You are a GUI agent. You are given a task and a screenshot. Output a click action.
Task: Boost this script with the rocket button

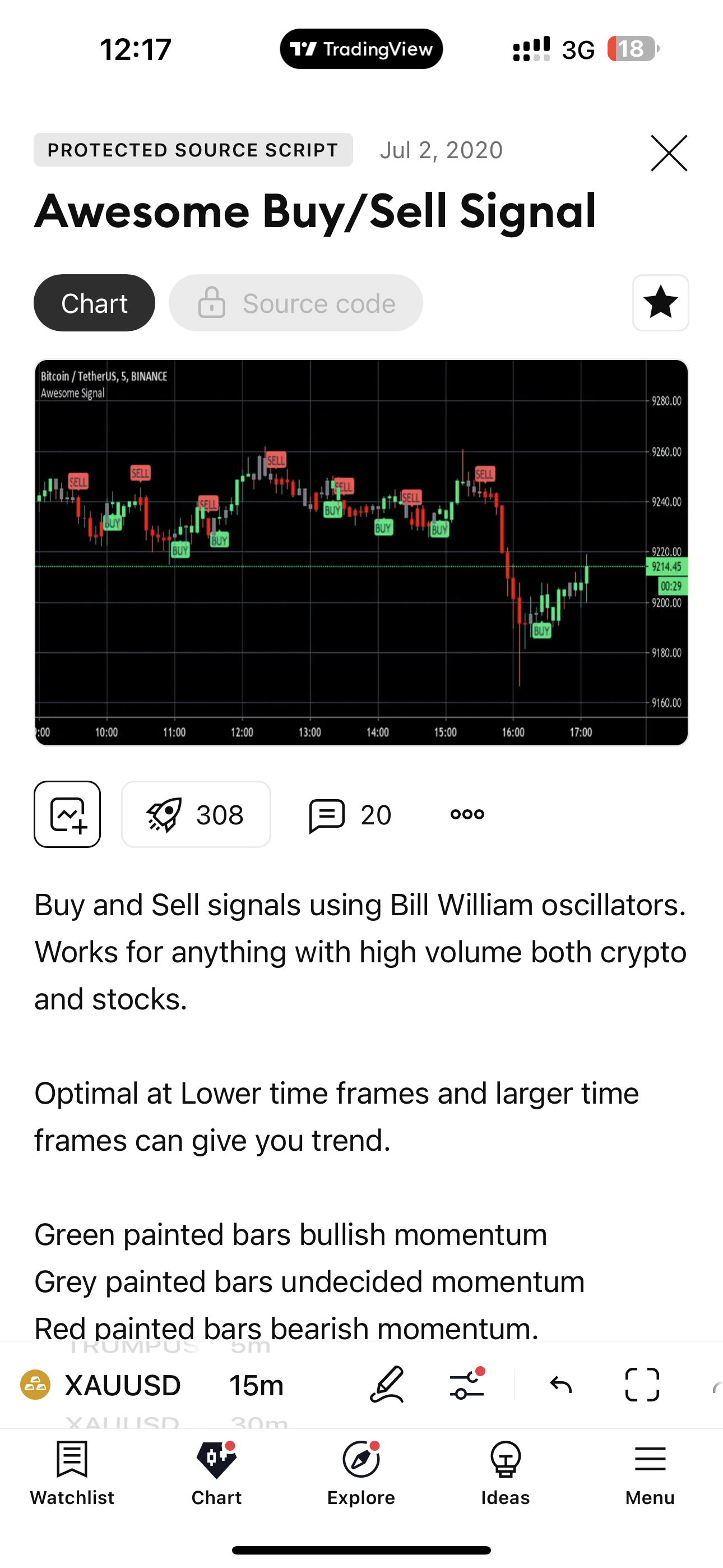tap(196, 814)
